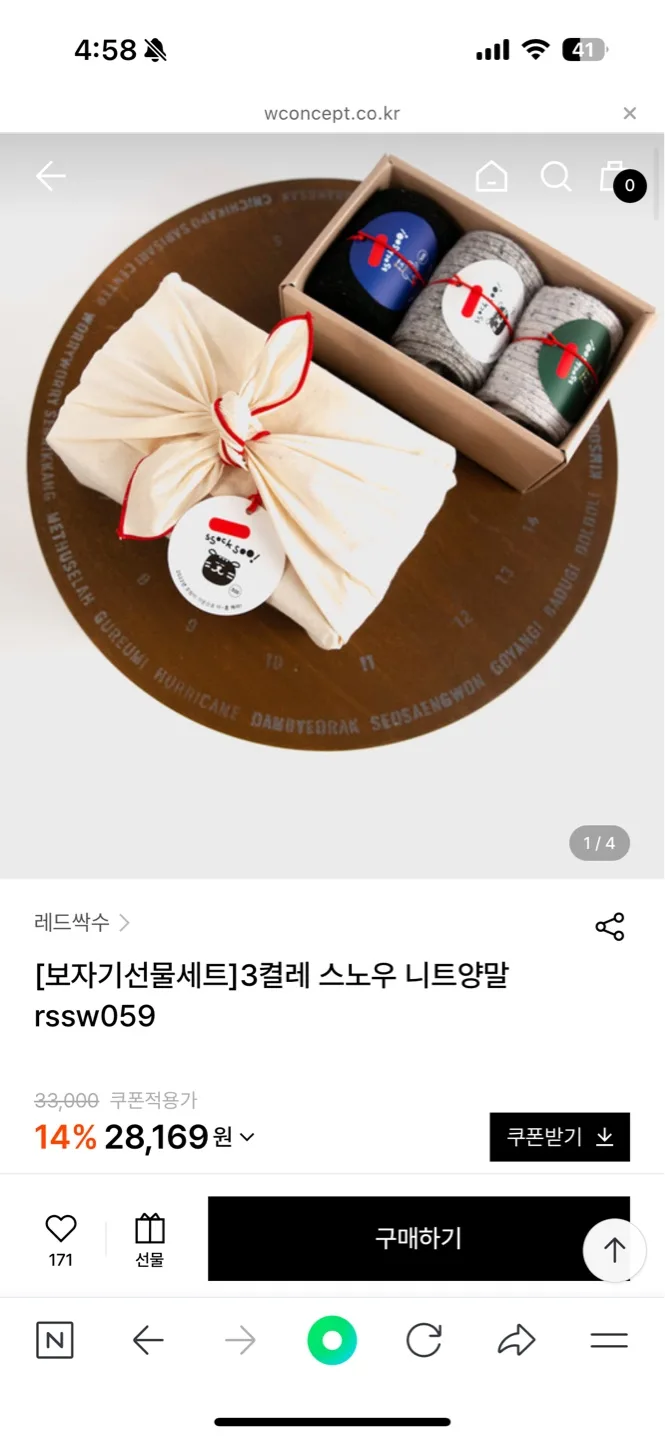Expand the price details chevron
The height and width of the screenshot is (1440, 665).
click(247, 1137)
